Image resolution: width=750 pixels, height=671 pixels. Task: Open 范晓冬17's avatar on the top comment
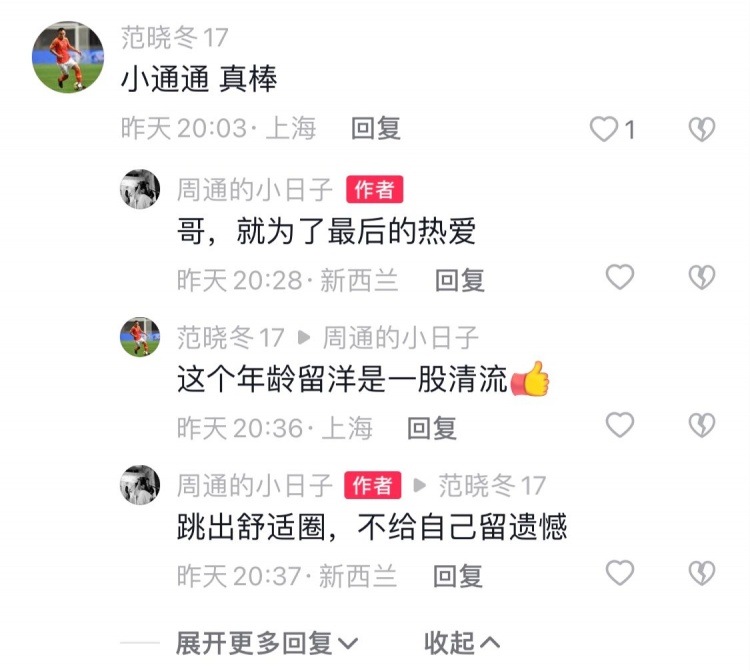click(x=68, y=57)
